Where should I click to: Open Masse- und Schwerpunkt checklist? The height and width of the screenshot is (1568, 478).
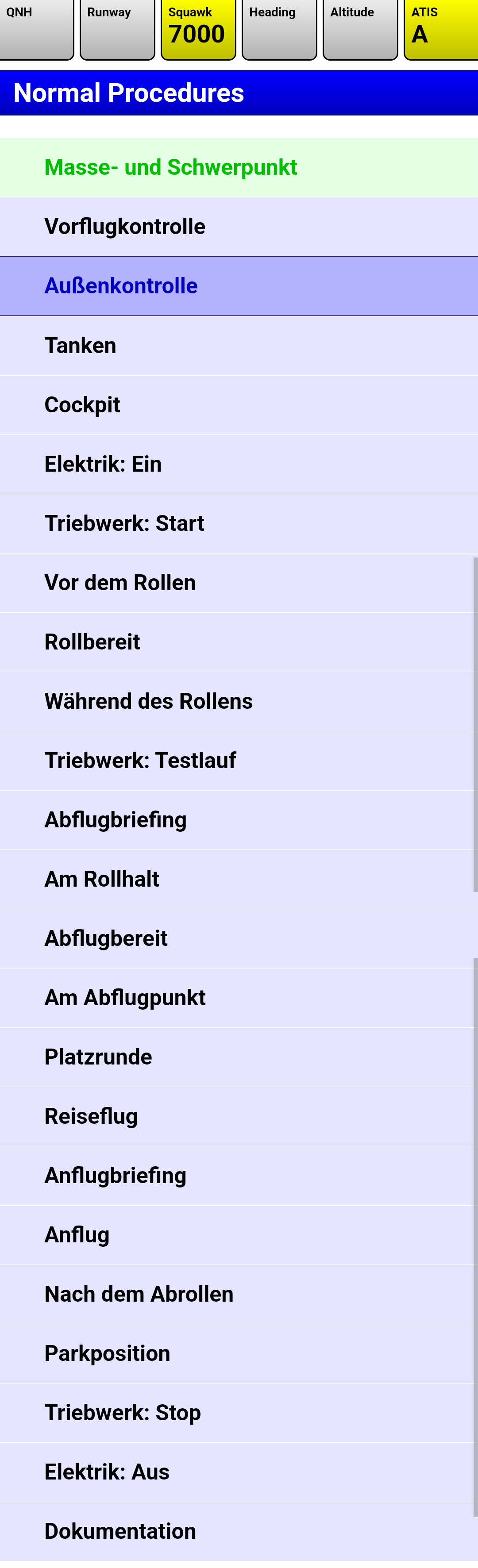point(239,167)
